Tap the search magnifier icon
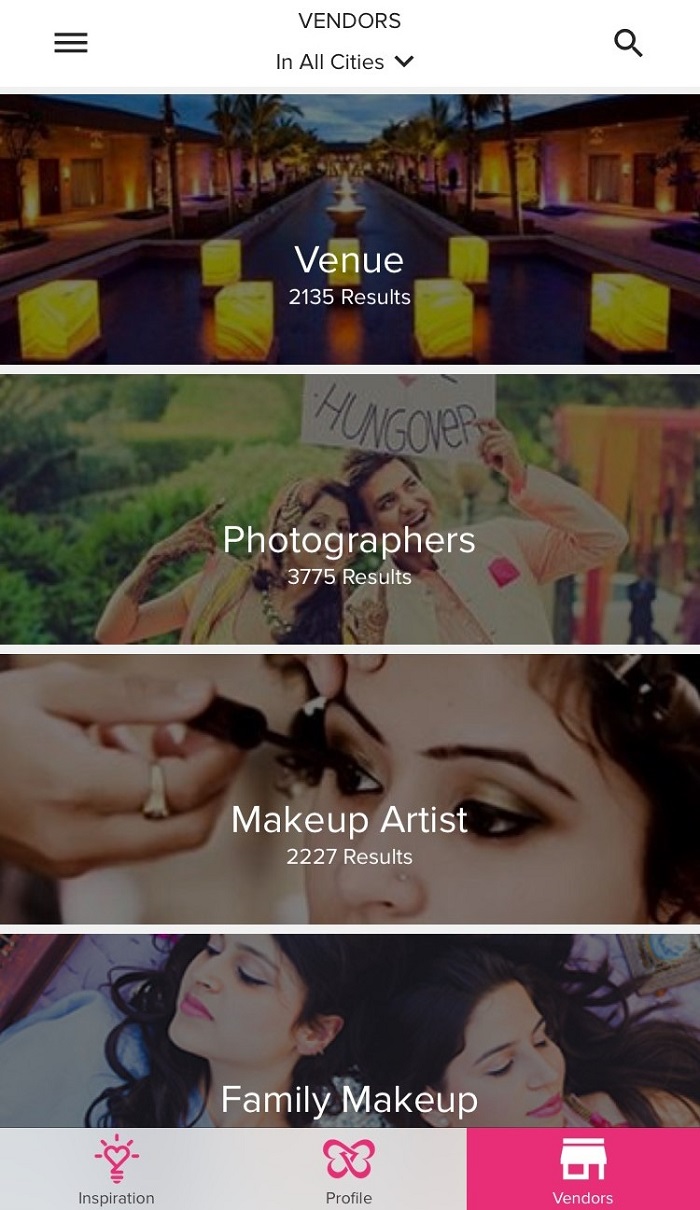The height and width of the screenshot is (1210, 700). point(628,43)
